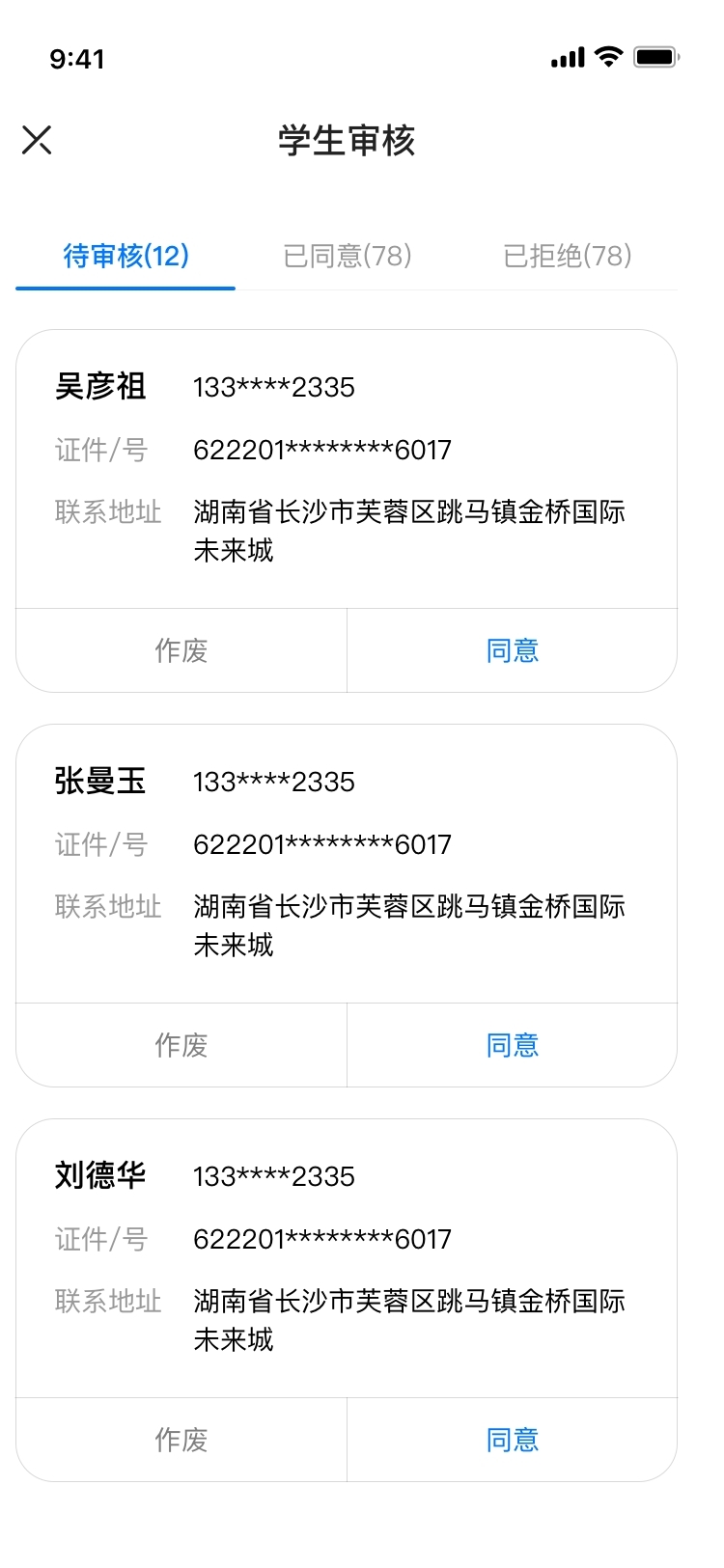Click 作废 on 吴彦祖's card
Viewport: 724px width, 1568px height.
pos(181,649)
